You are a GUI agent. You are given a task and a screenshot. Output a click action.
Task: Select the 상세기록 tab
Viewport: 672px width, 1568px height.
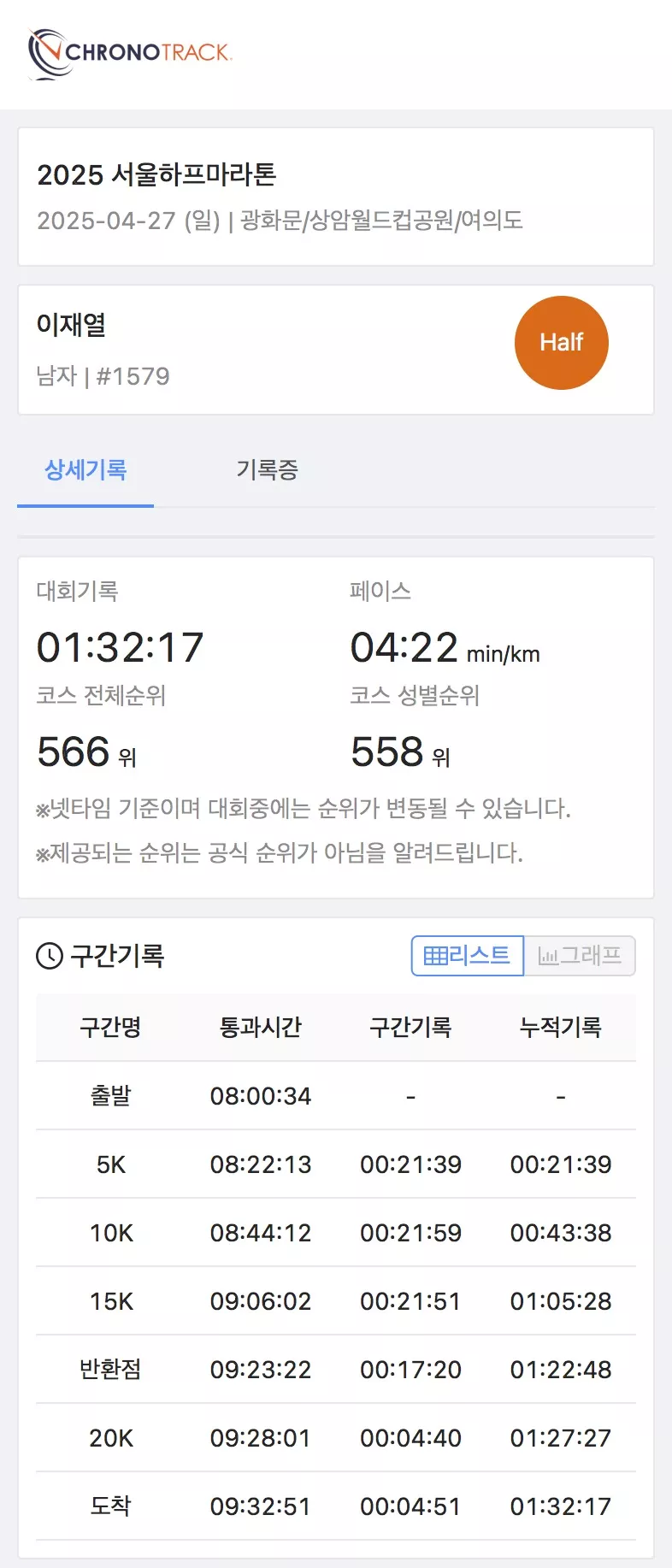click(85, 470)
